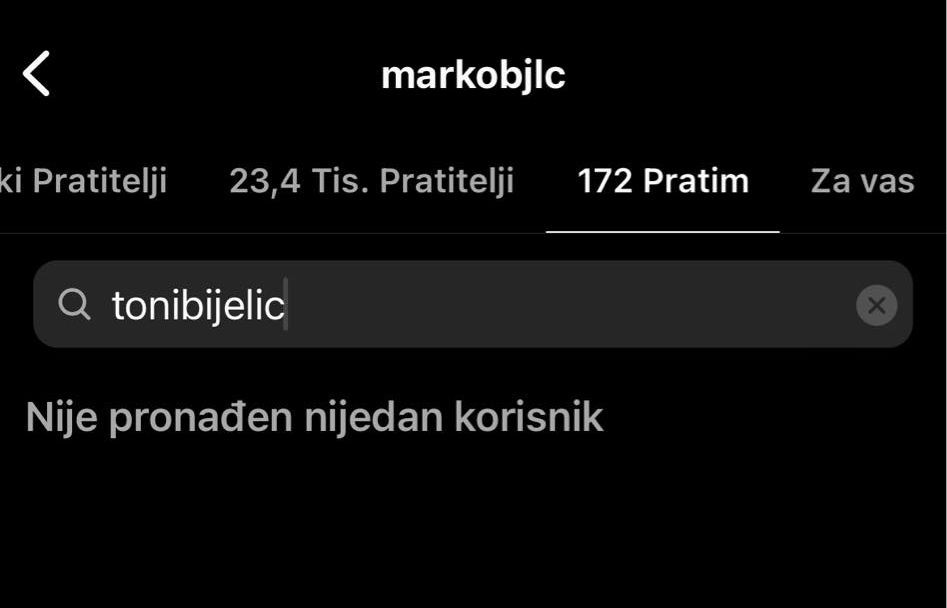Screen dimensions: 947x608
Task: Tap the search field containing tonibijelic
Action: pos(450,305)
